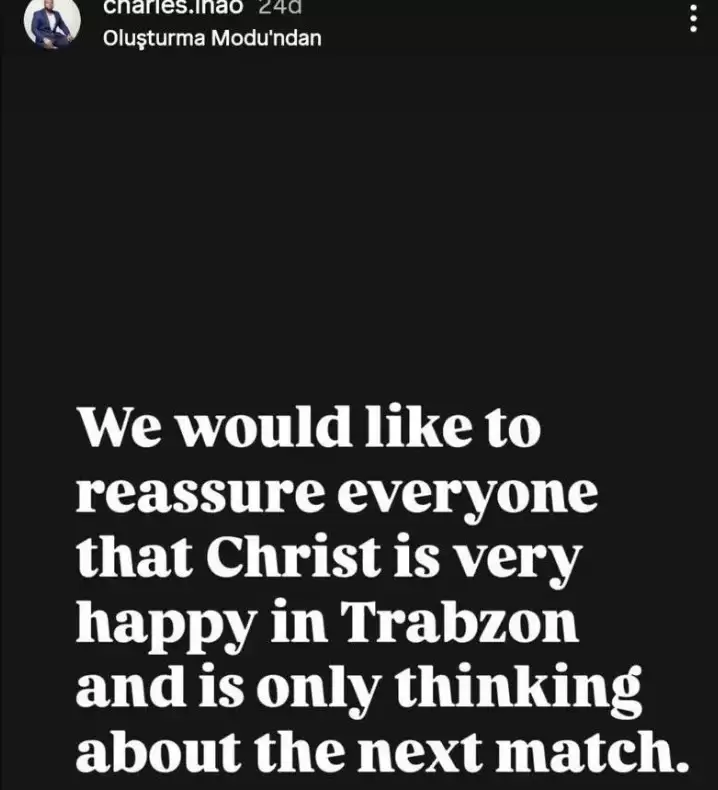The width and height of the screenshot is (718, 790).
Task: Tap the charles.inao username
Action: point(172,6)
